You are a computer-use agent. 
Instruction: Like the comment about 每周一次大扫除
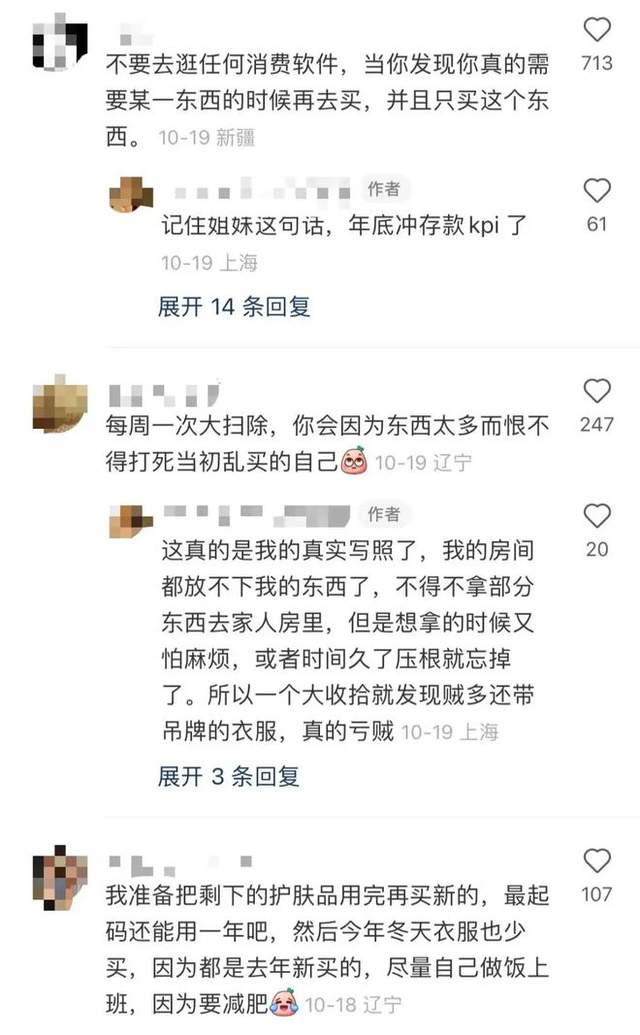click(597, 391)
